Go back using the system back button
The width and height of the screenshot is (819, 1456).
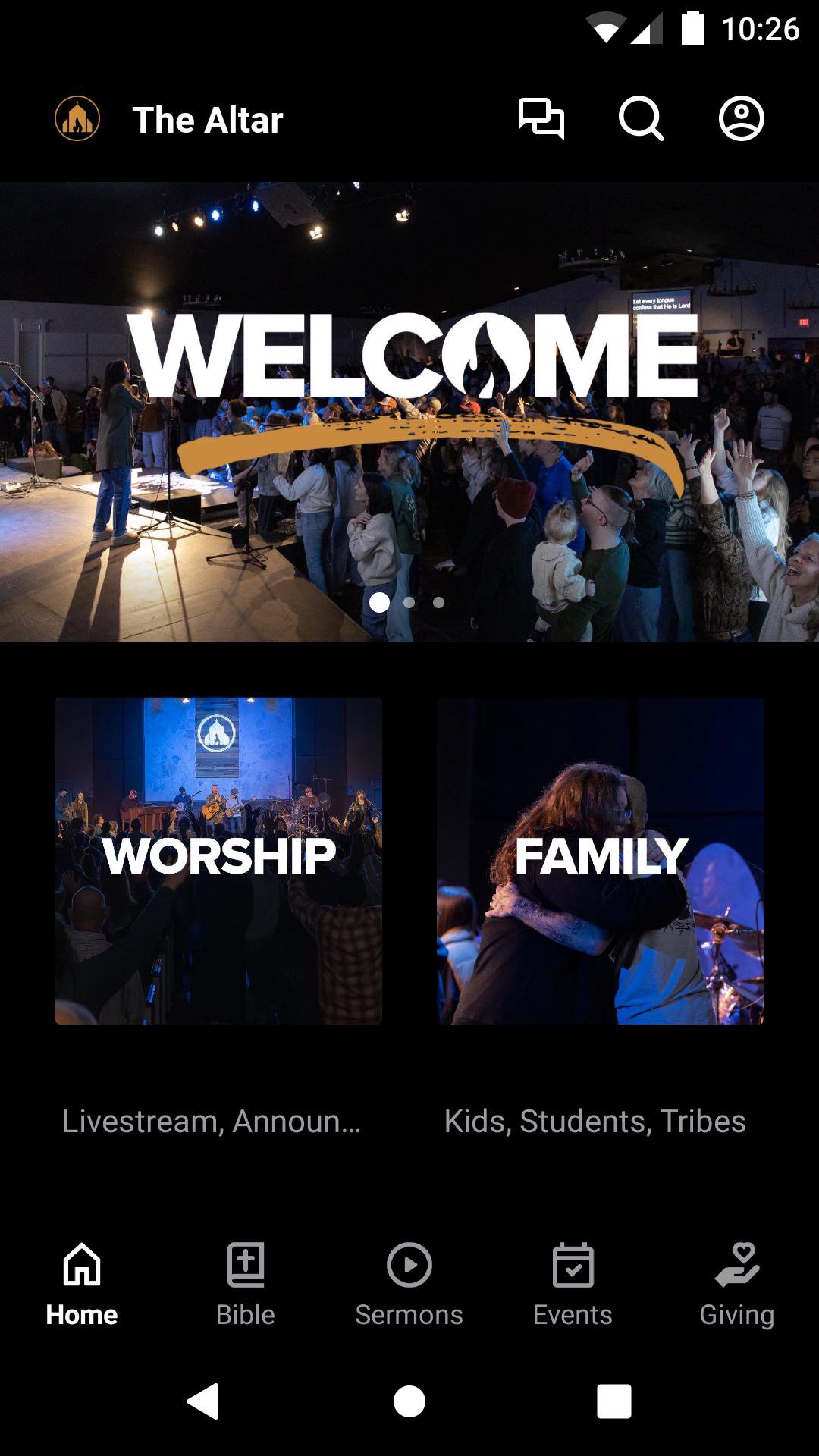tap(203, 1401)
